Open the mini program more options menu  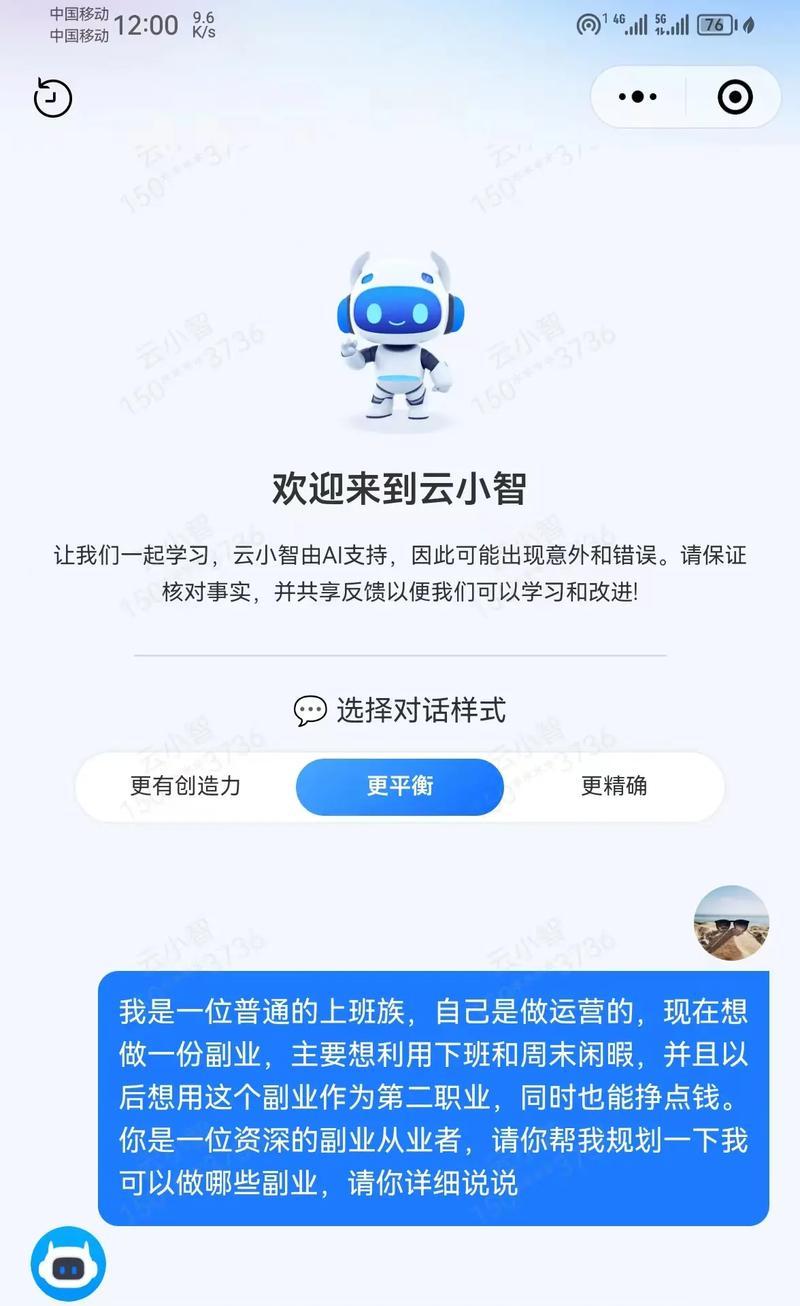coord(638,97)
